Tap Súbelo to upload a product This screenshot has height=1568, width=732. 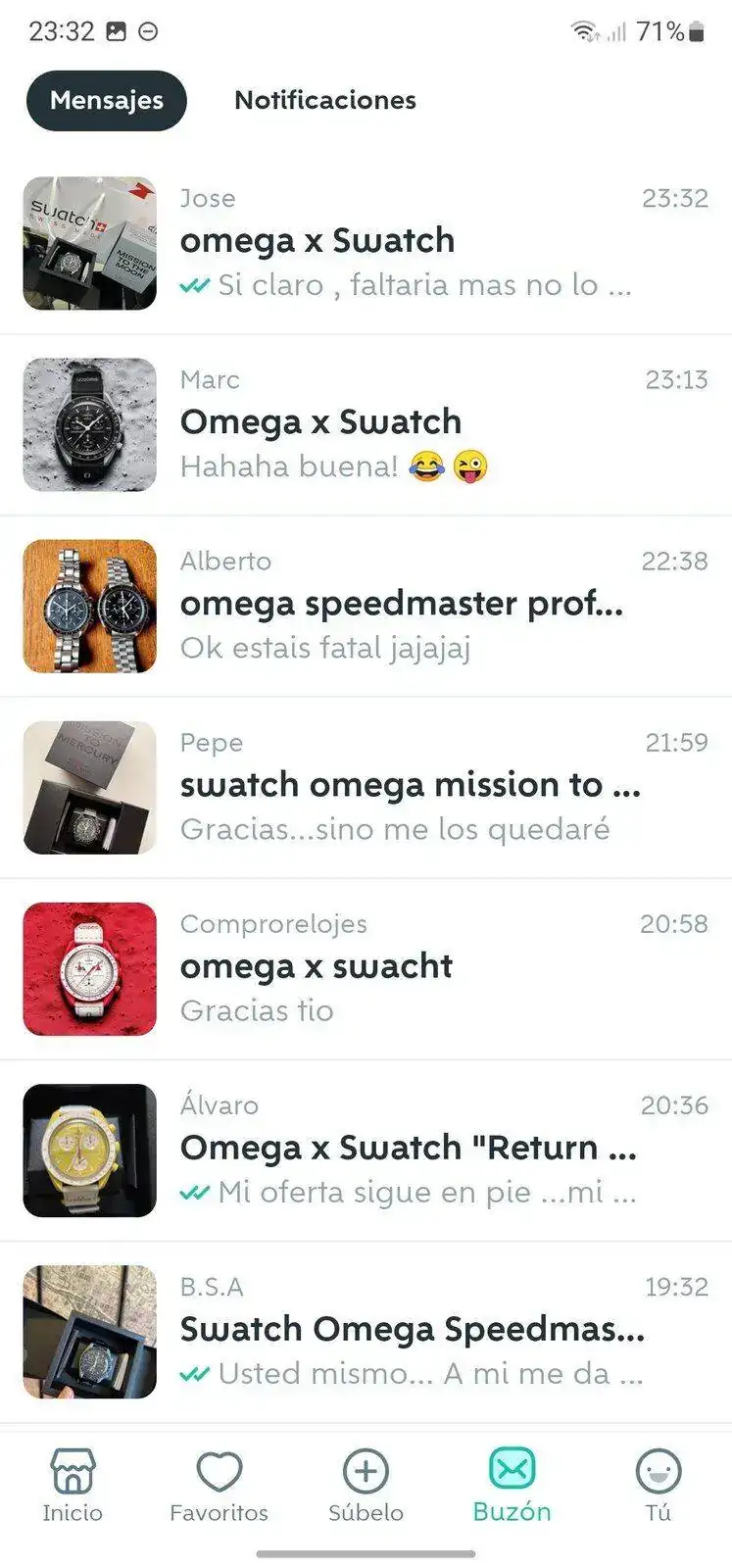click(x=366, y=1486)
